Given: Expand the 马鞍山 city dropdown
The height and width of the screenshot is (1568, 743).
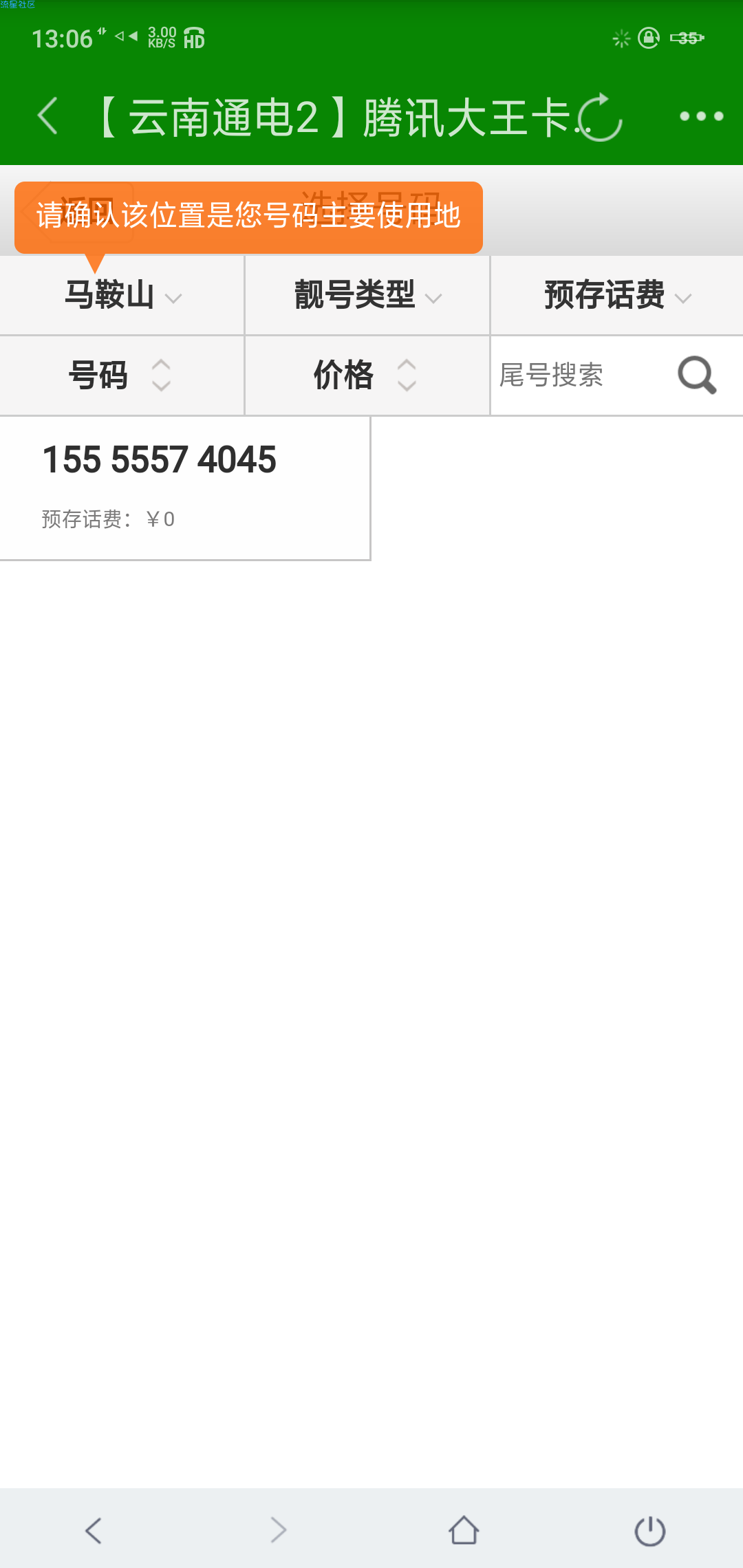Looking at the screenshot, I should (122, 296).
